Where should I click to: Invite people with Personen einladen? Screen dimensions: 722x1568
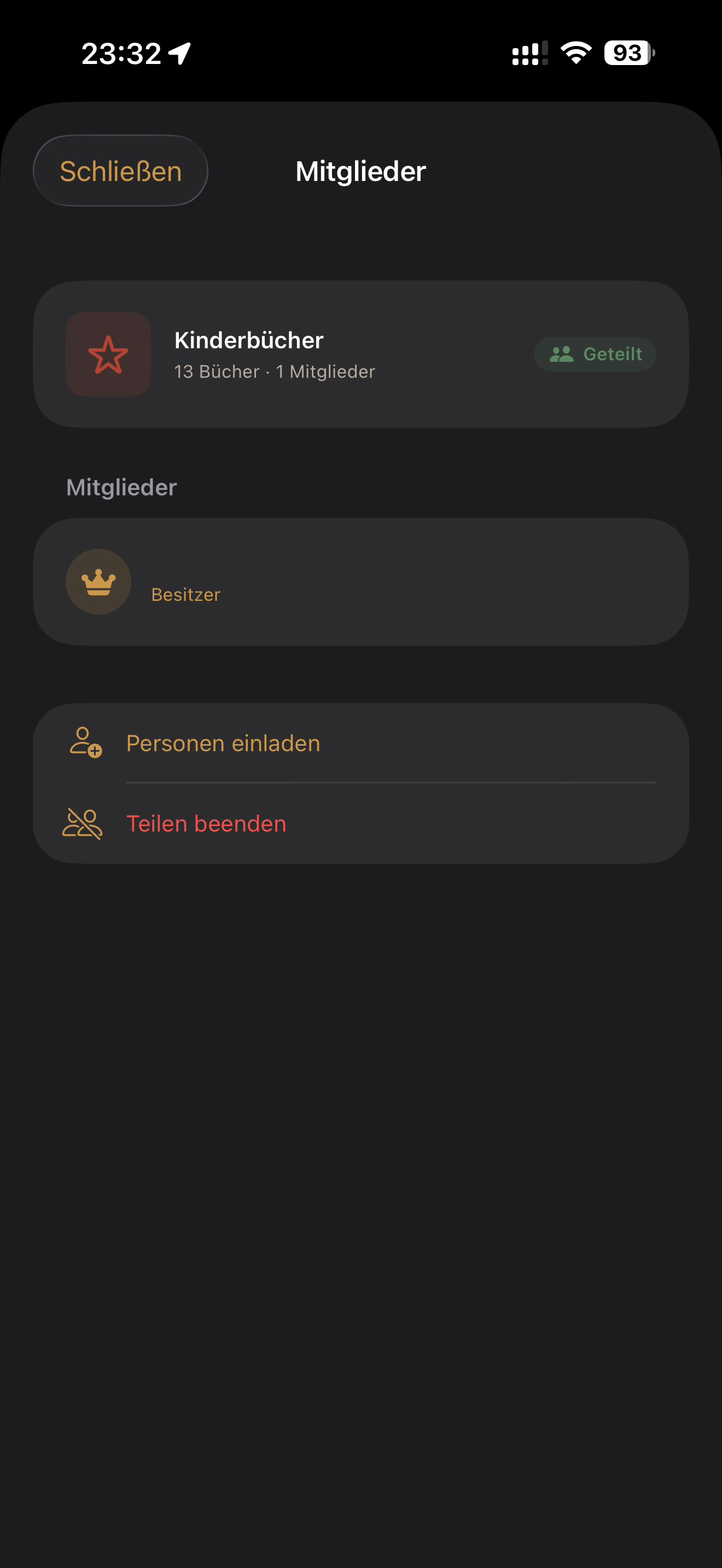click(223, 743)
